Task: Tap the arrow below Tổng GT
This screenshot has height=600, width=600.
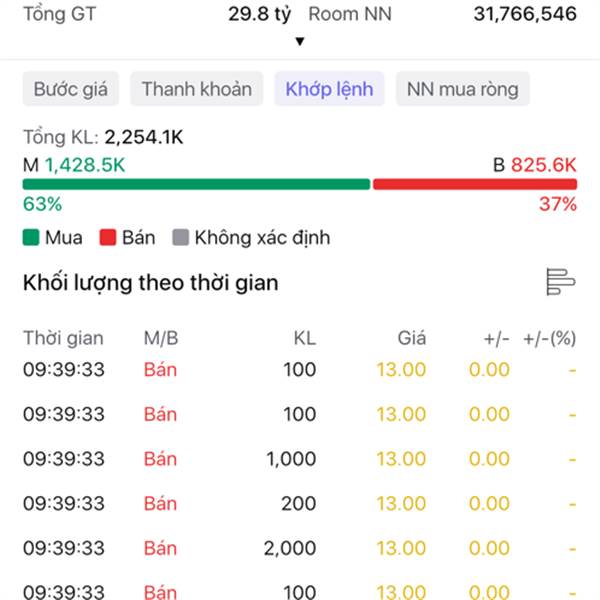Action: point(299,42)
